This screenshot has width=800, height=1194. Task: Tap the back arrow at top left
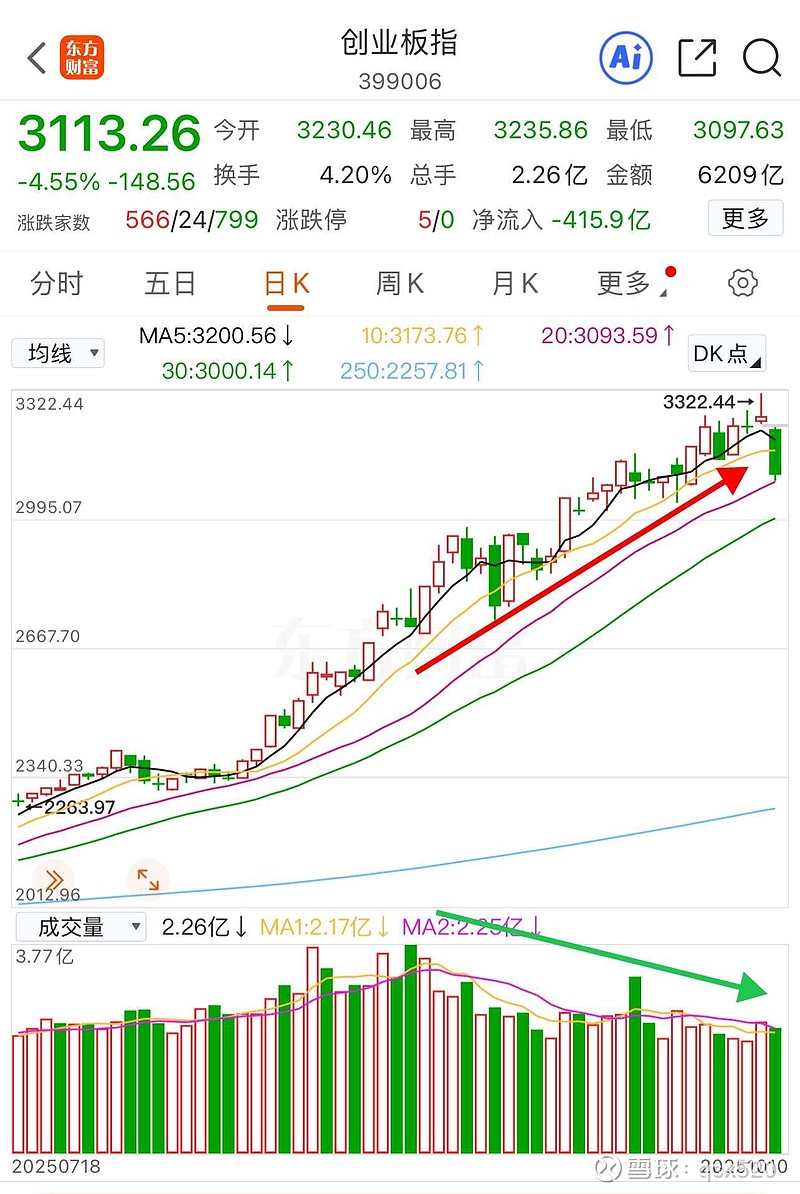(34, 58)
